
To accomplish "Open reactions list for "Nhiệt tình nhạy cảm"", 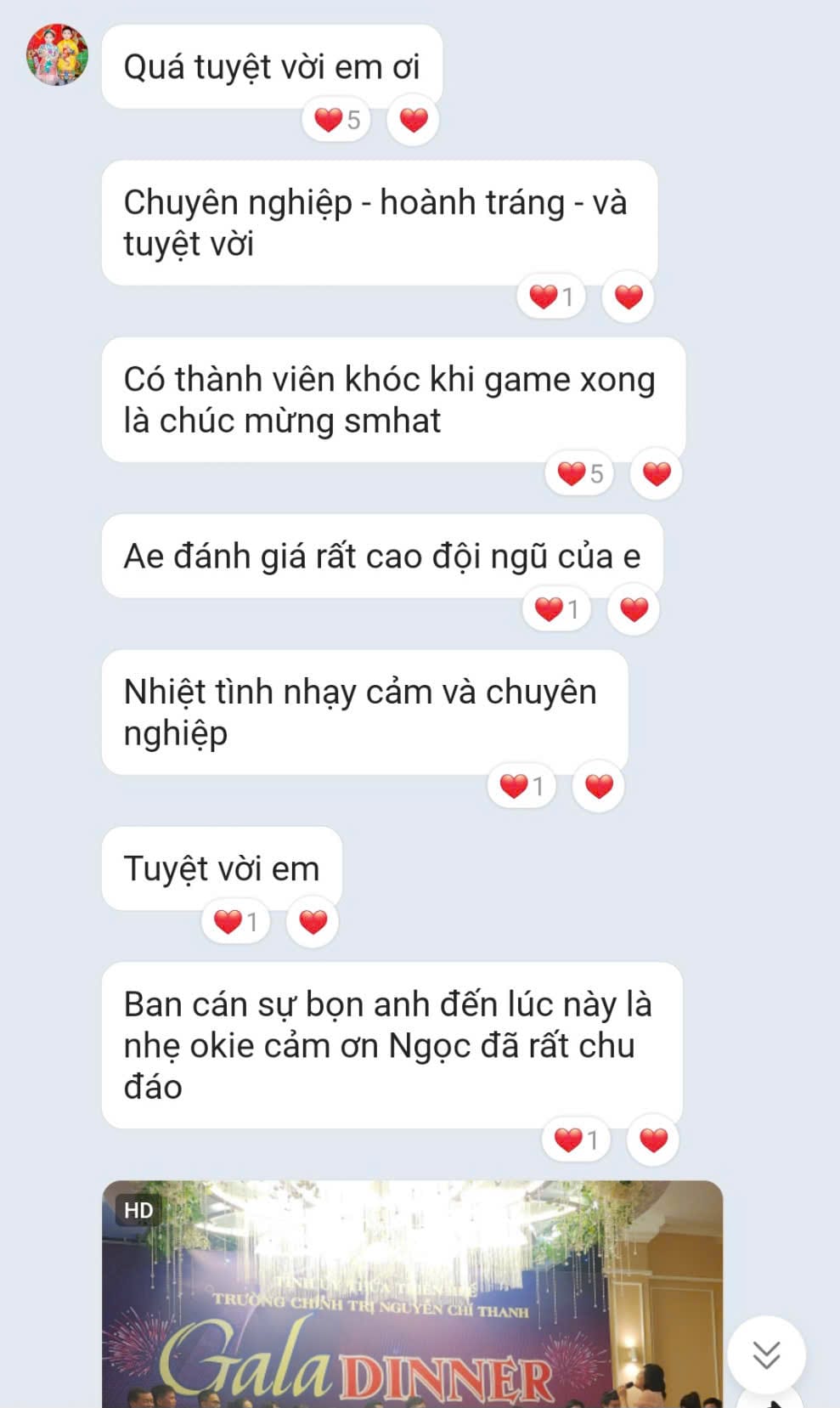I will (x=521, y=786).
